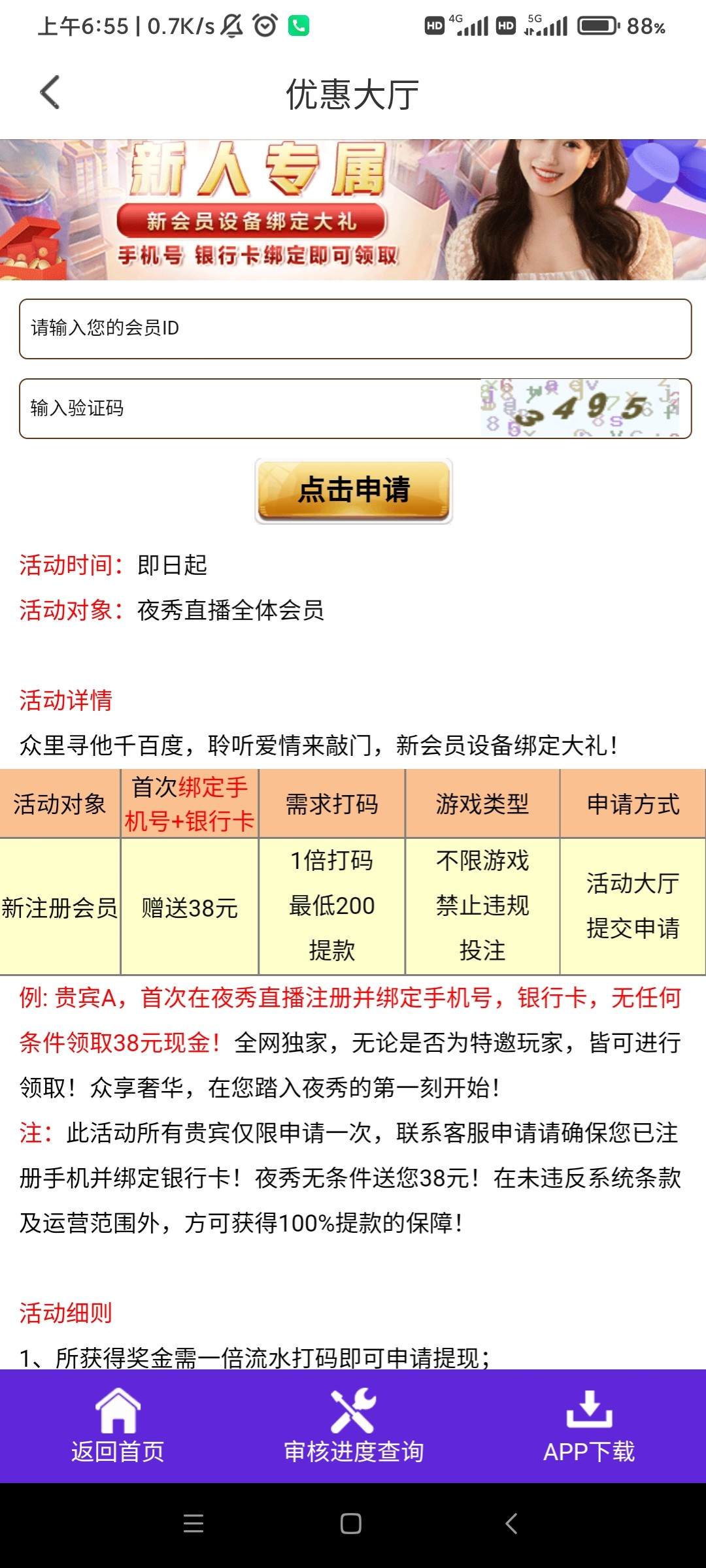This screenshot has width=706, height=1568.
Task: Go back using the top-left arrow
Action: point(50,93)
